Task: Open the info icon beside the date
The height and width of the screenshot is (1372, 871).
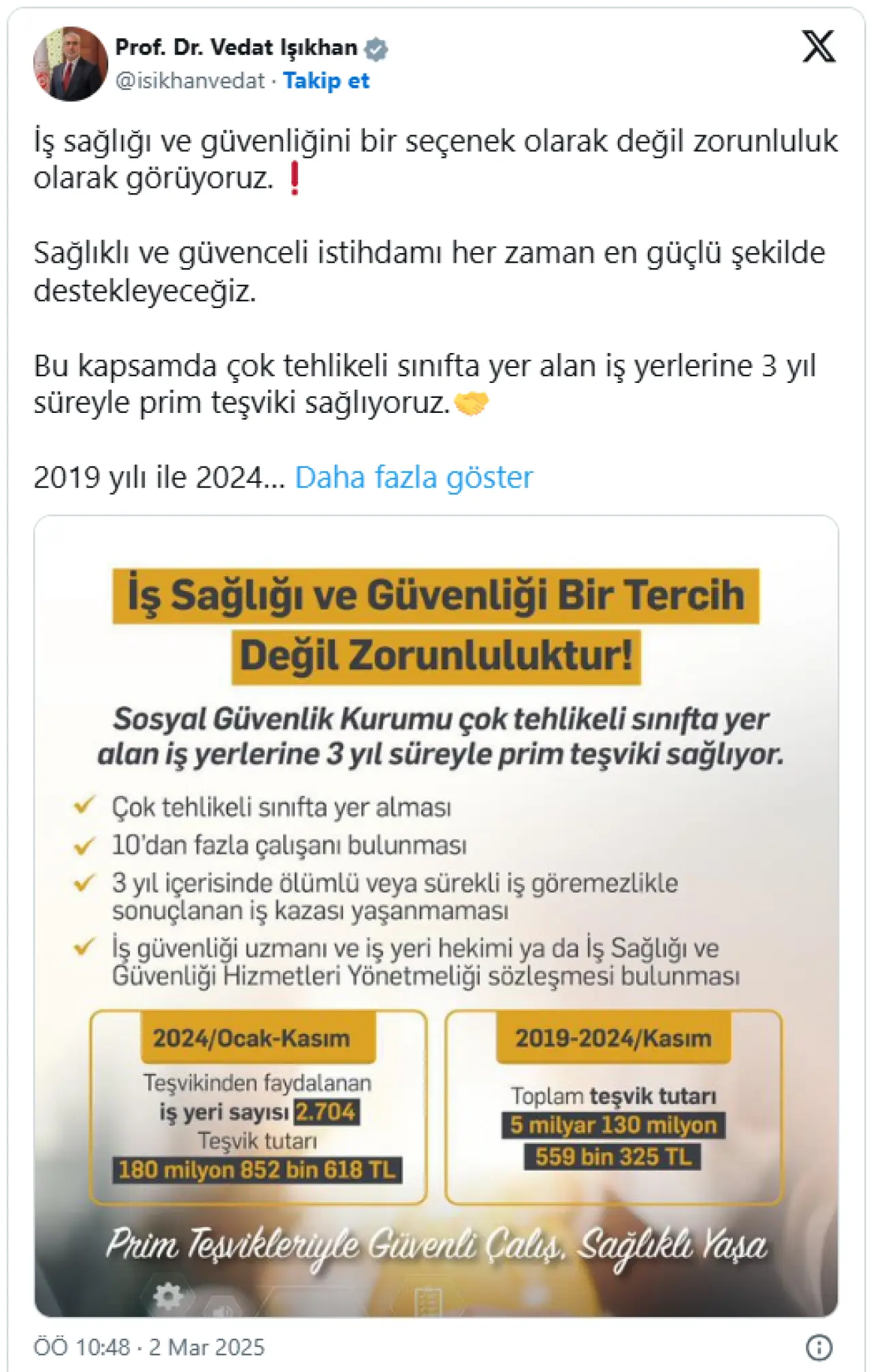Action: tap(819, 1347)
